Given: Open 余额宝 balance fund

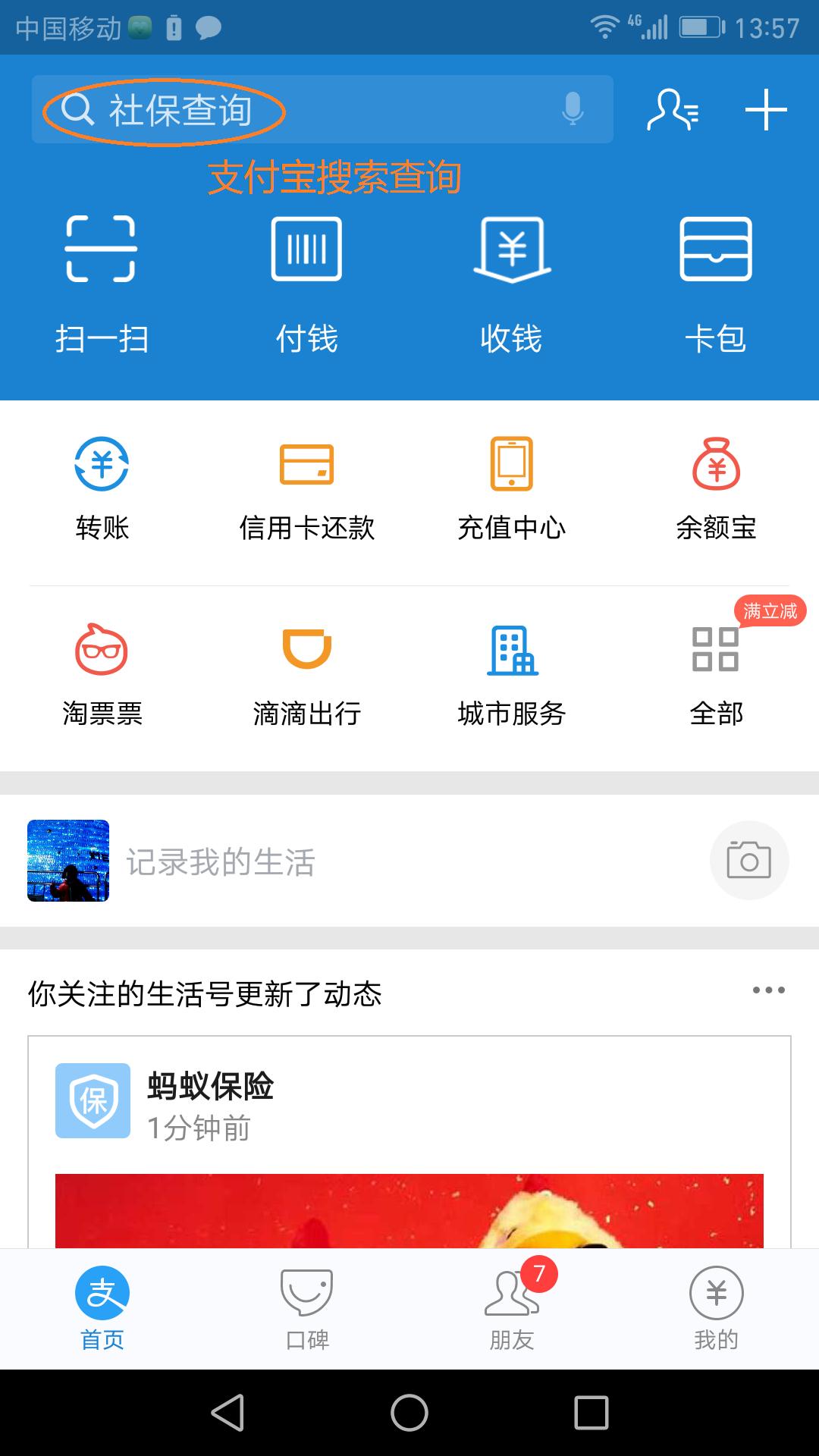Looking at the screenshot, I should [x=717, y=485].
